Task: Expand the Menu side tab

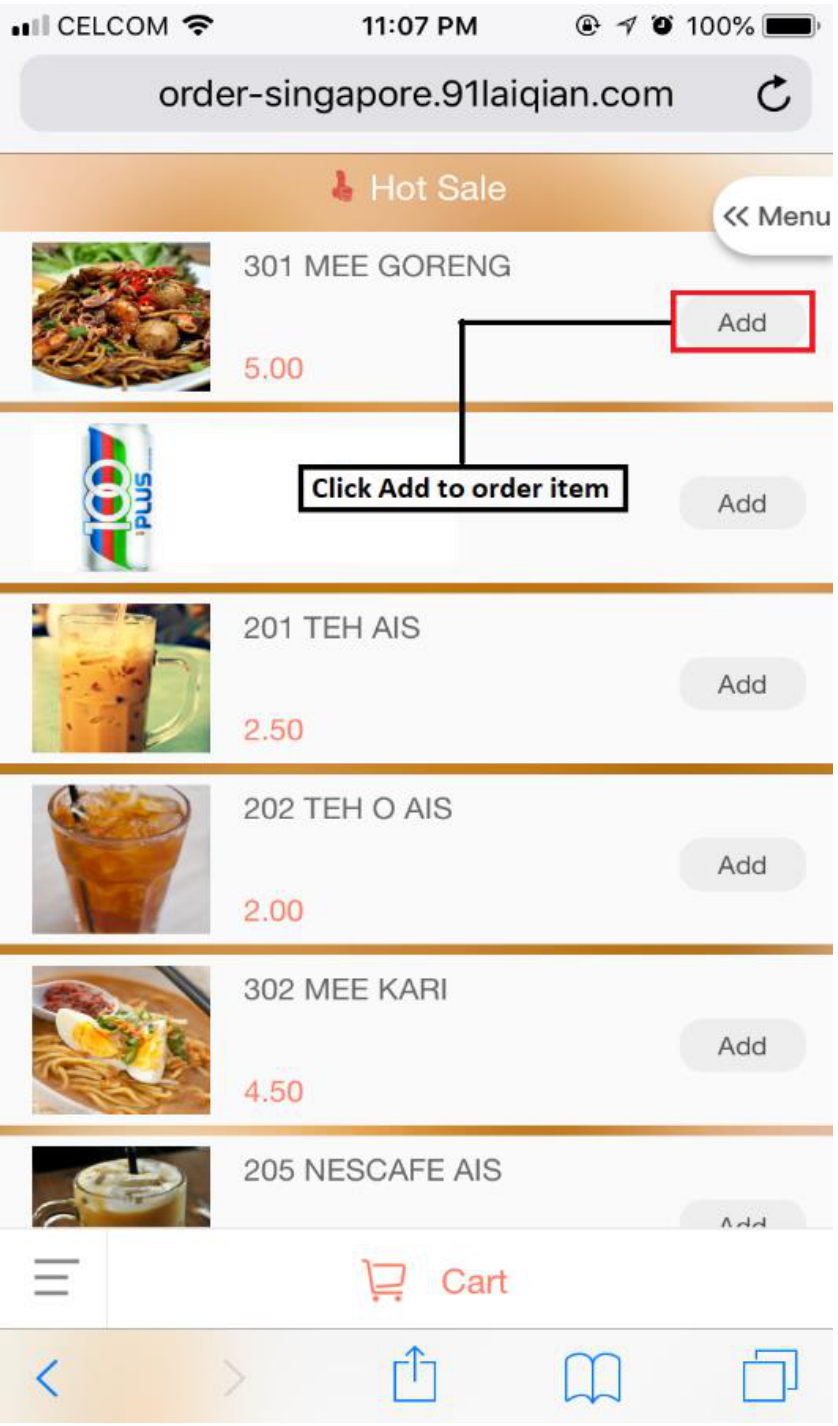Action: [x=775, y=216]
